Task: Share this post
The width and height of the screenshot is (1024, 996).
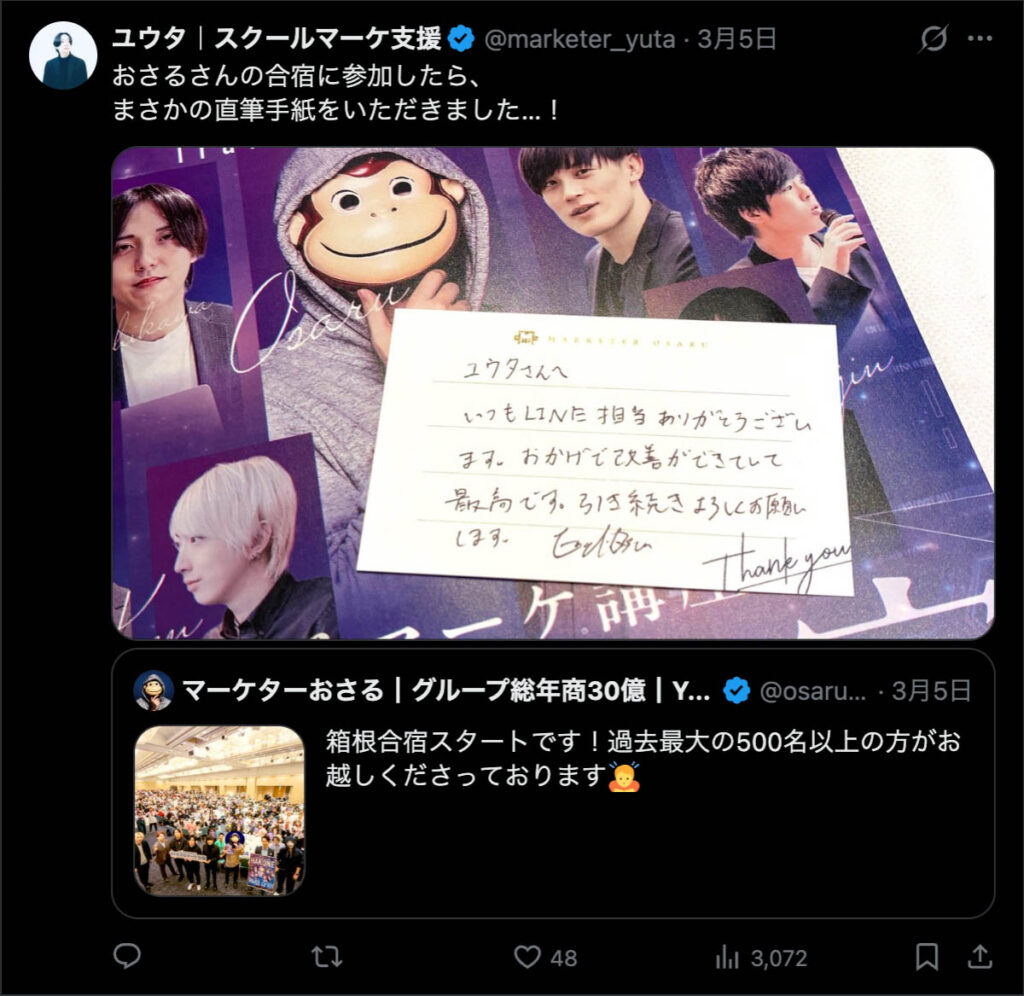Action: pyautogui.click(x=981, y=957)
